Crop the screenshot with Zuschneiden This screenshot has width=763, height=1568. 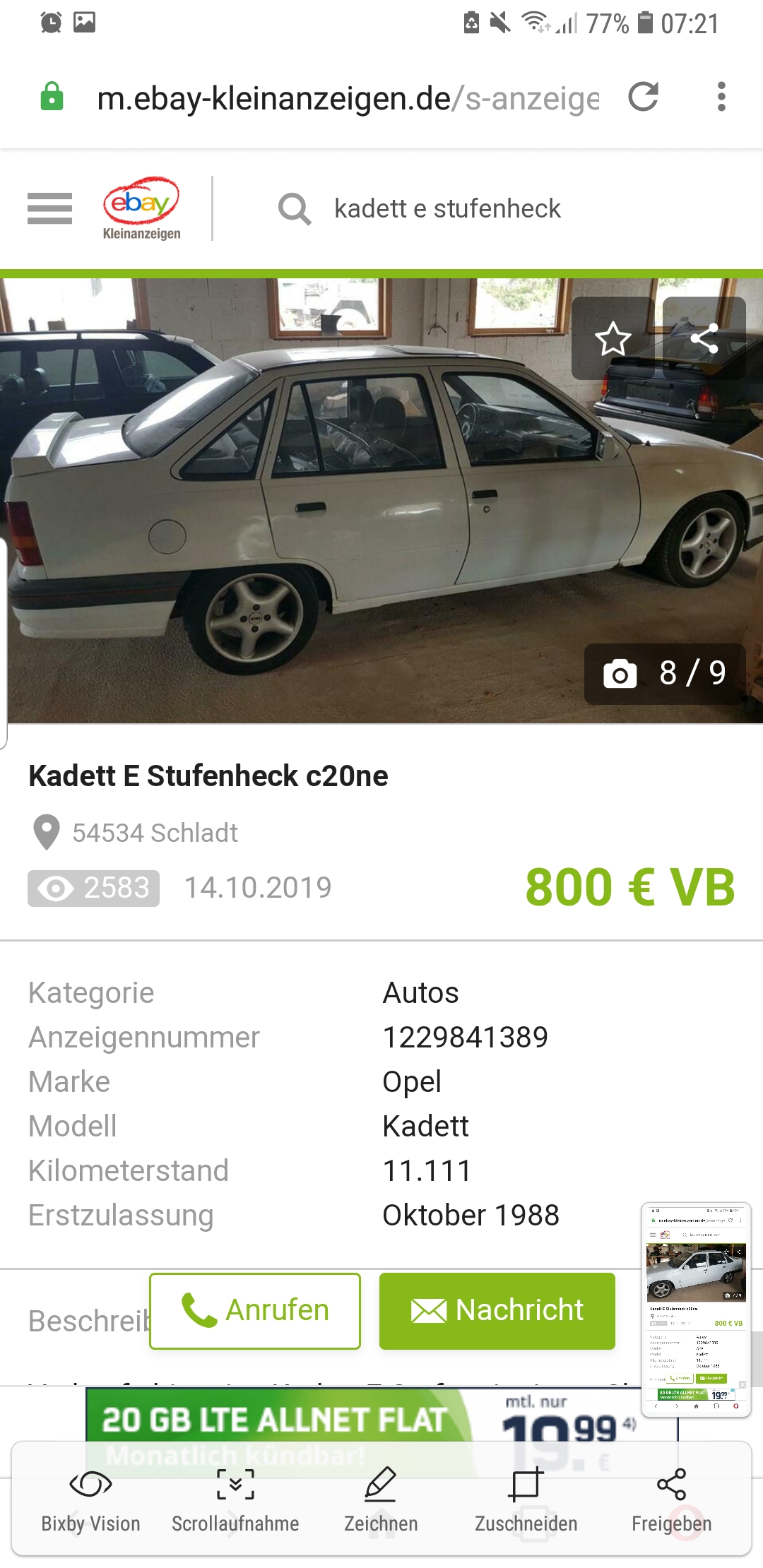pyautogui.click(x=526, y=1499)
